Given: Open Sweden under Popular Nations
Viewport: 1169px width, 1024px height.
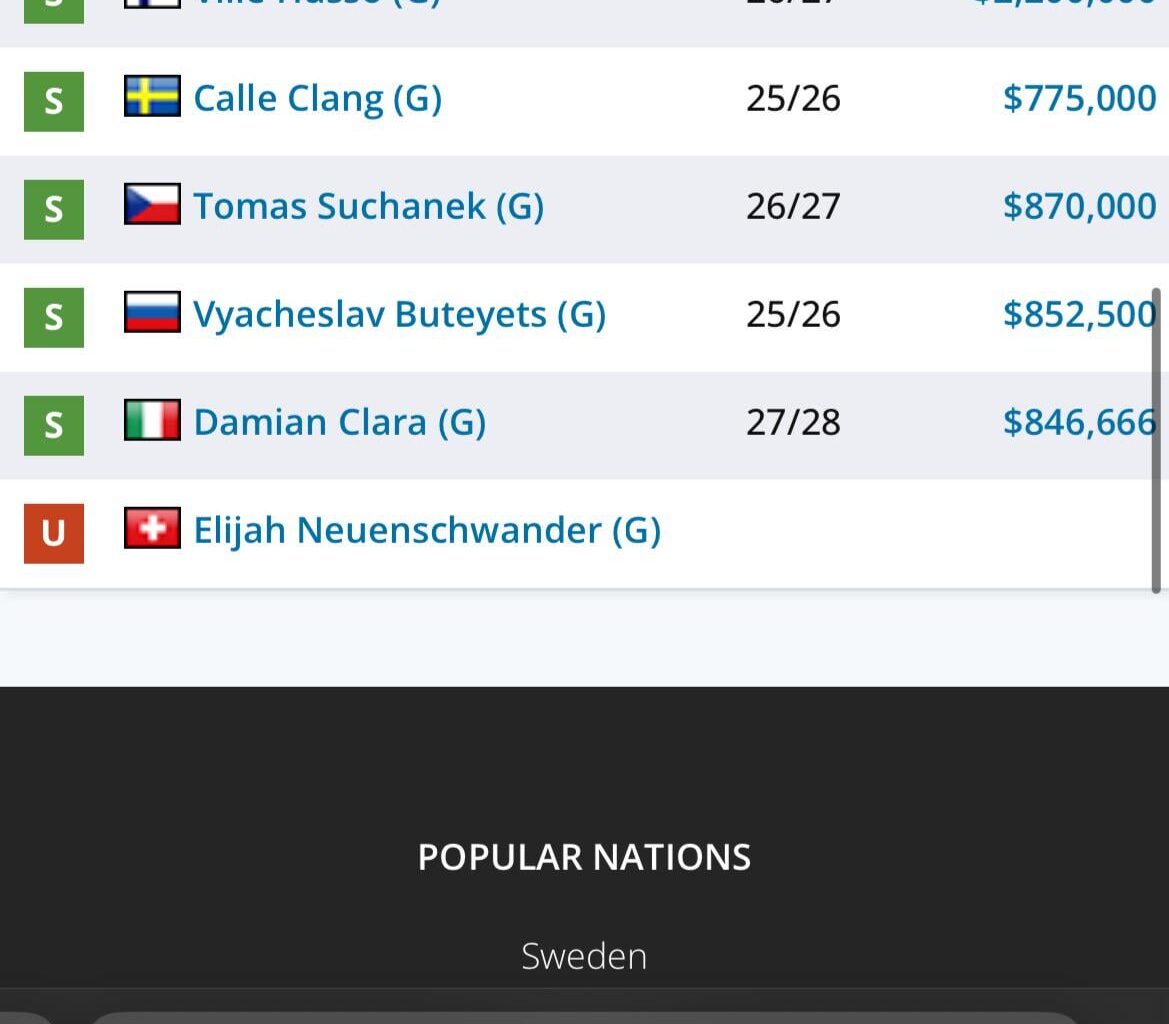Looking at the screenshot, I should pyautogui.click(x=584, y=957).
